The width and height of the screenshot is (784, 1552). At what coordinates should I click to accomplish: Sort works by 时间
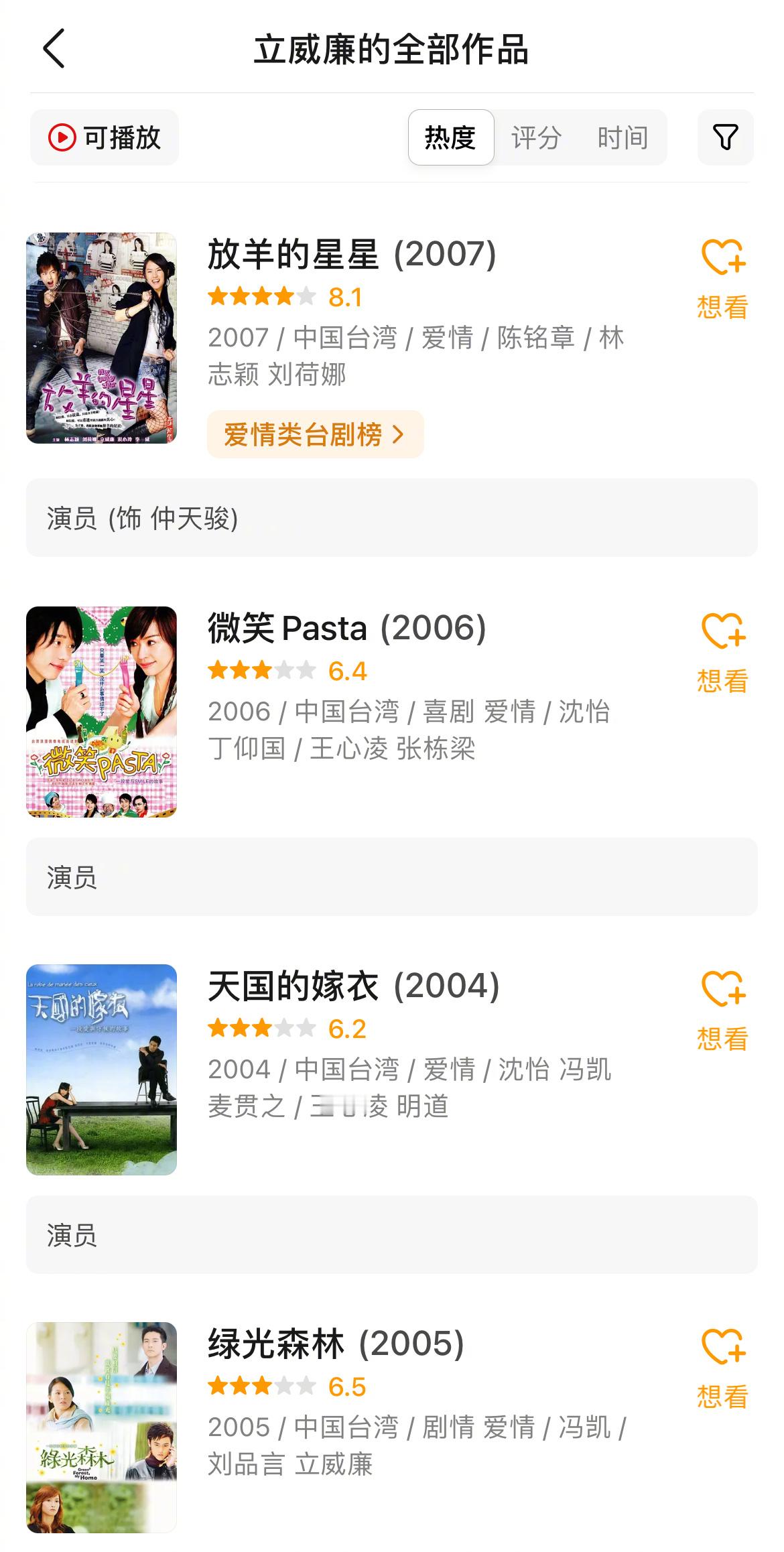point(623,137)
